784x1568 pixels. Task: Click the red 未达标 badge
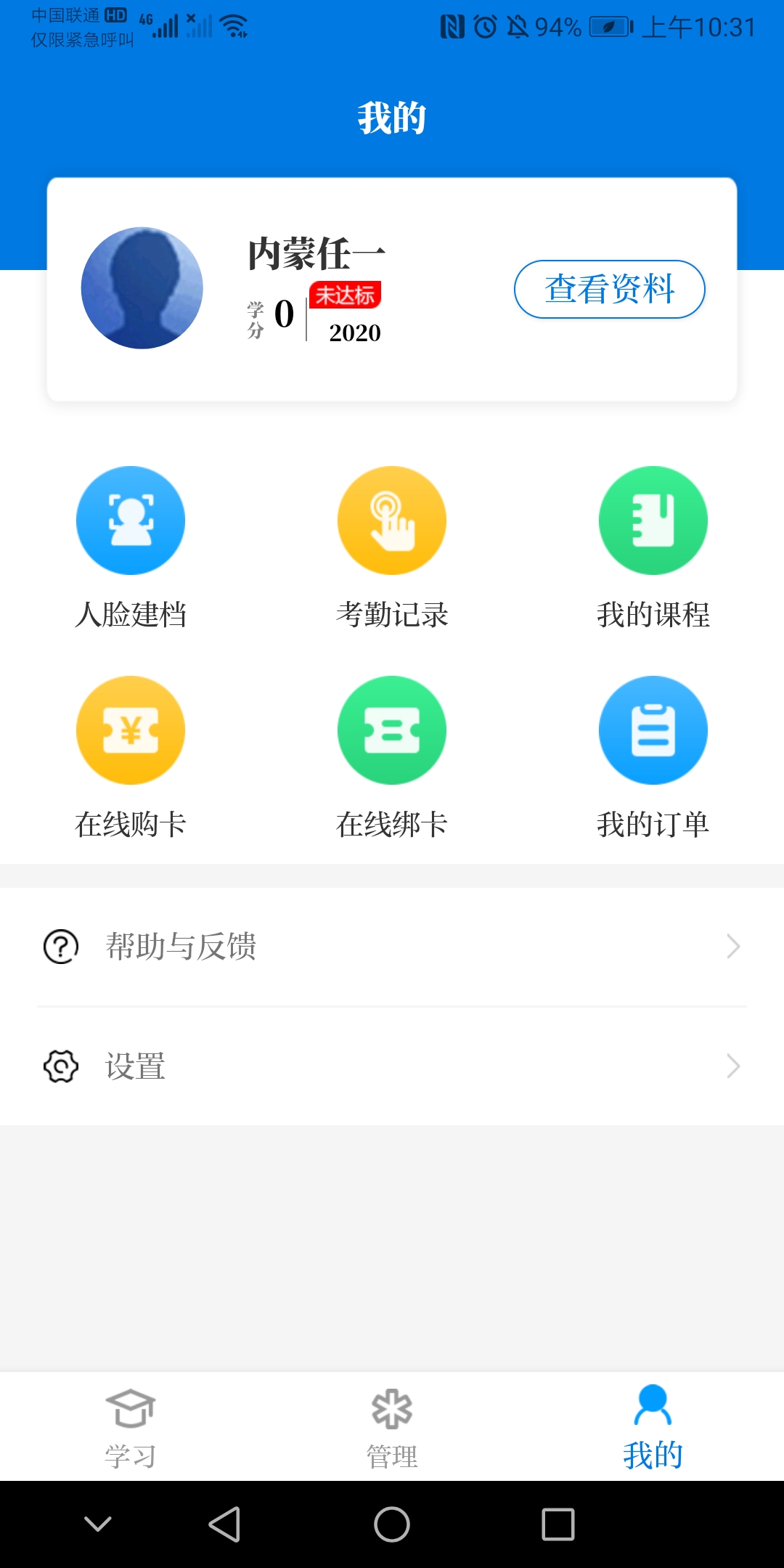click(345, 295)
